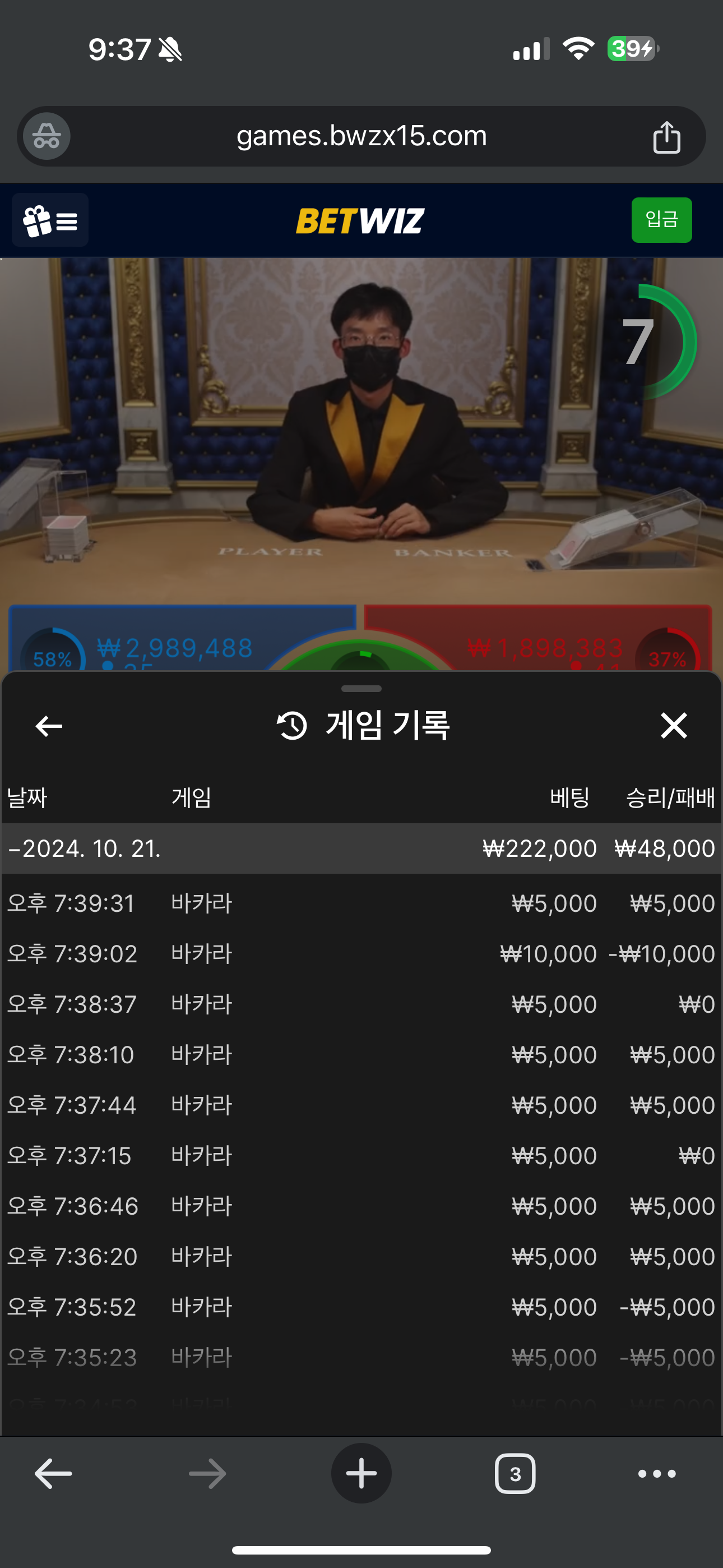Viewport: 723px width, 1568px height.
Task: Open the 오후 7:39:02 바카라 record
Action: tap(361, 954)
